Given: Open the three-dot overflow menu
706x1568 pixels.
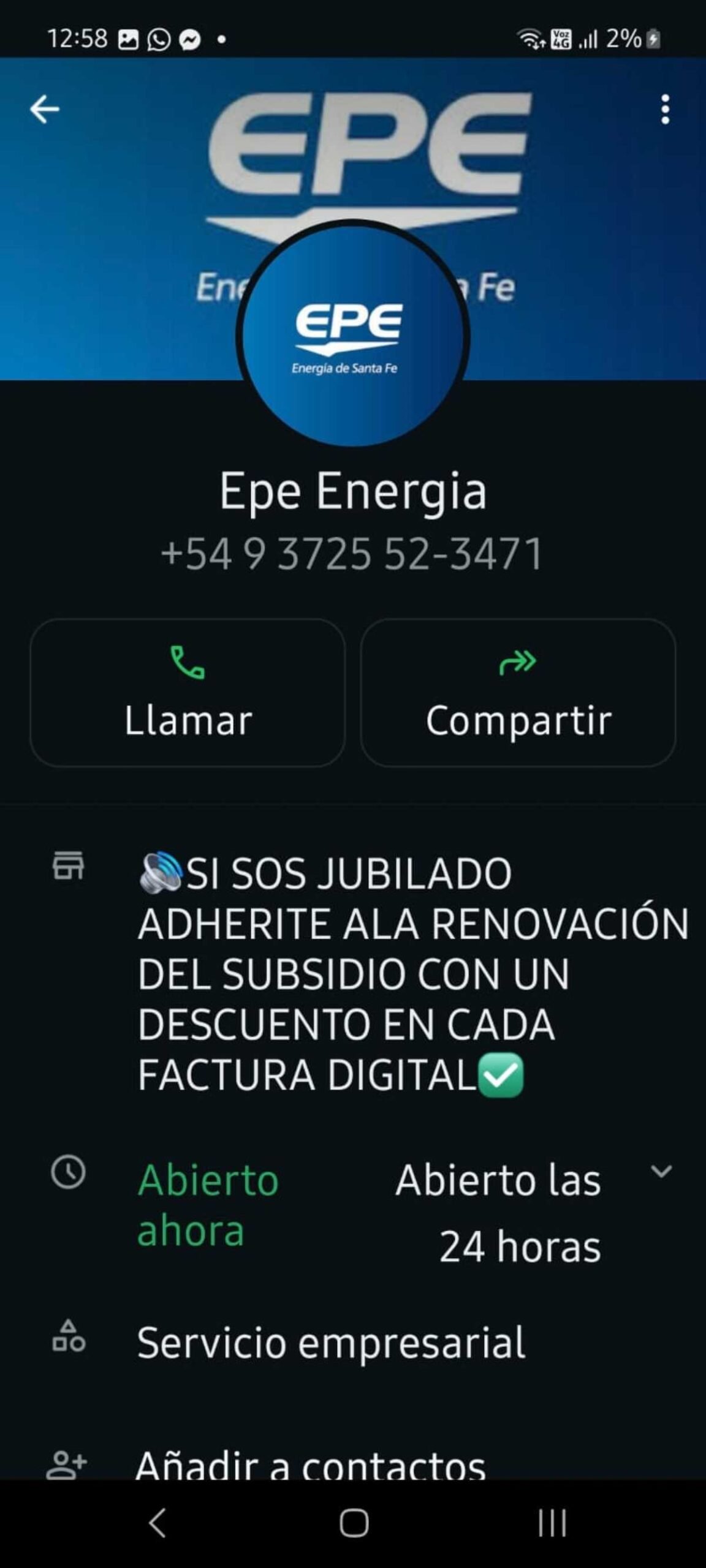Looking at the screenshot, I should coord(665,110).
